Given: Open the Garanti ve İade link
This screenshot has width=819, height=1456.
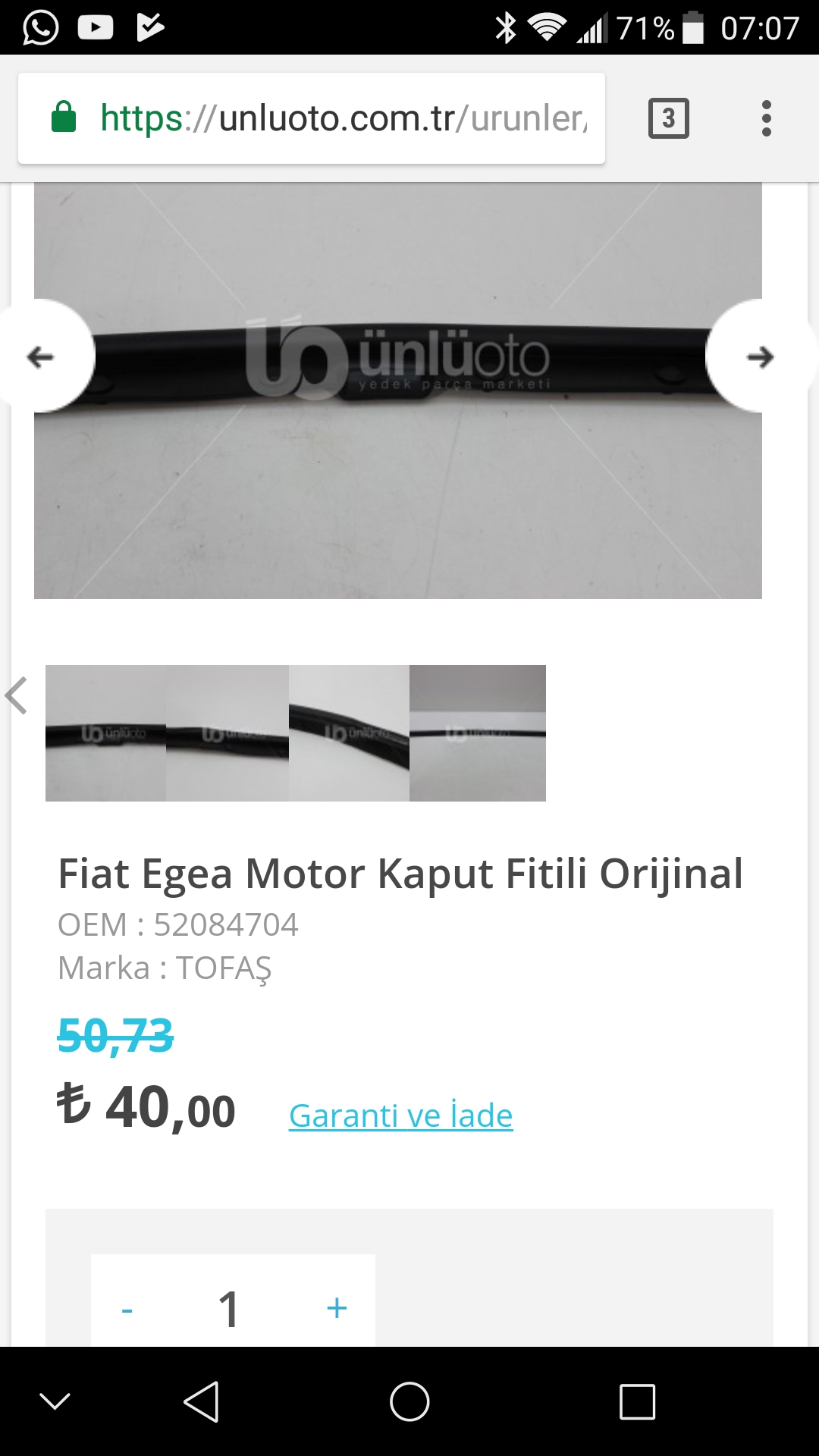Looking at the screenshot, I should pos(400,1116).
